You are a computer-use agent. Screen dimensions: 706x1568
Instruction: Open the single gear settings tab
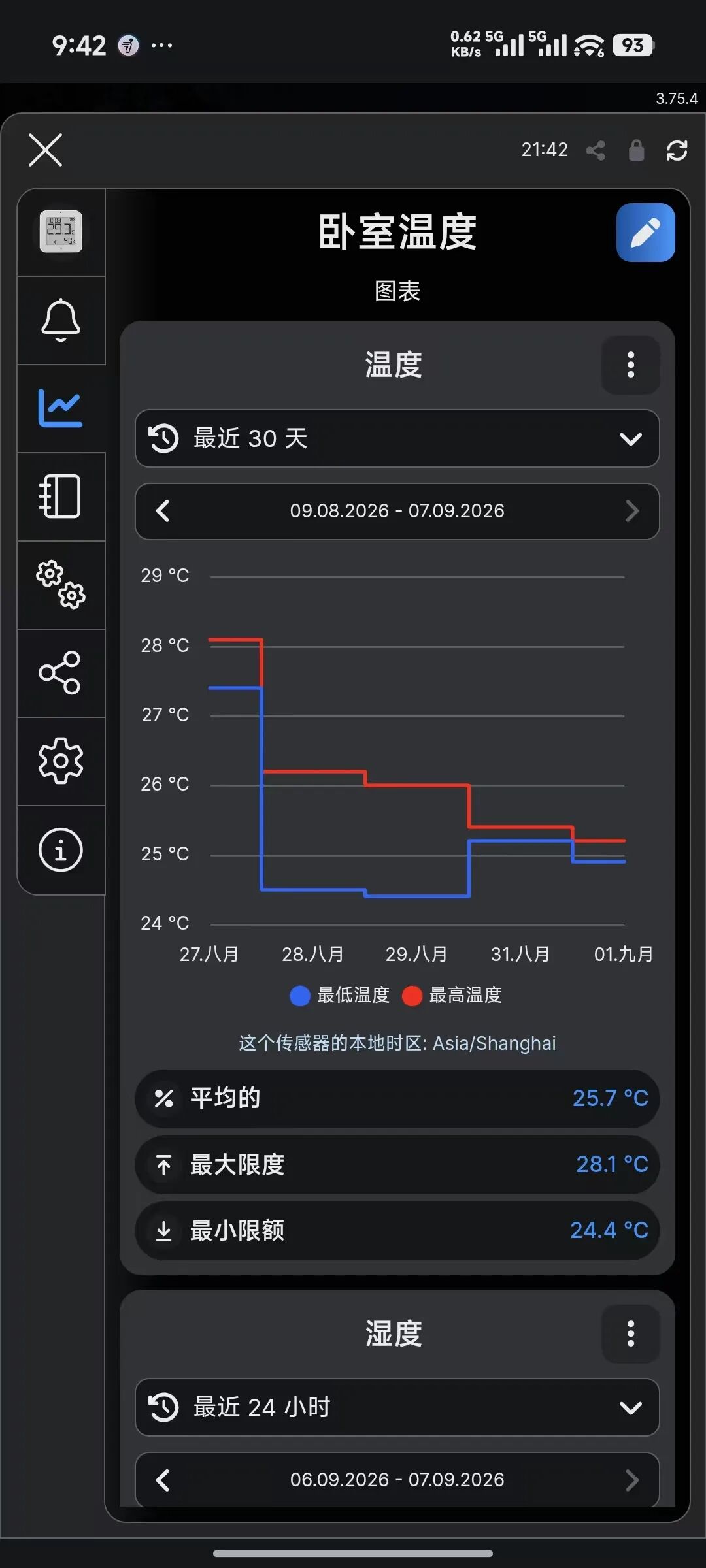[61, 761]
